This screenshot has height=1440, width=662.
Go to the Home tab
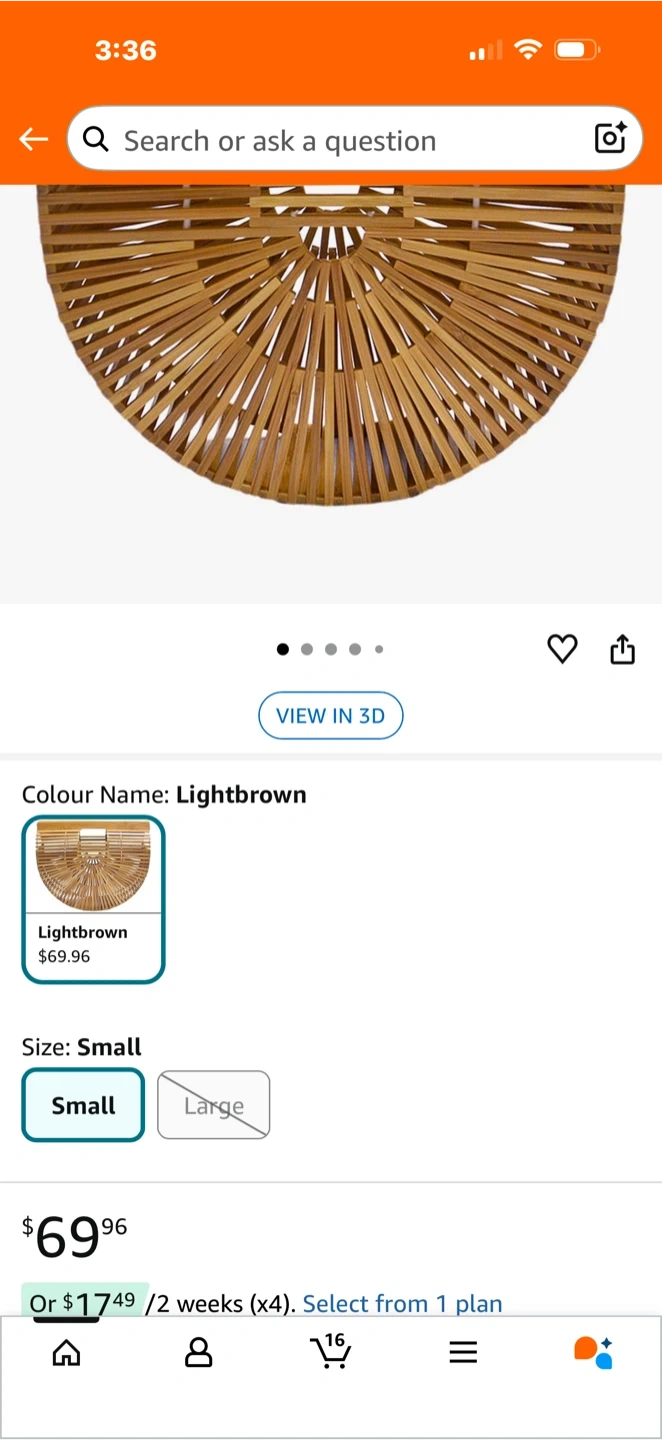[66, 1353]
